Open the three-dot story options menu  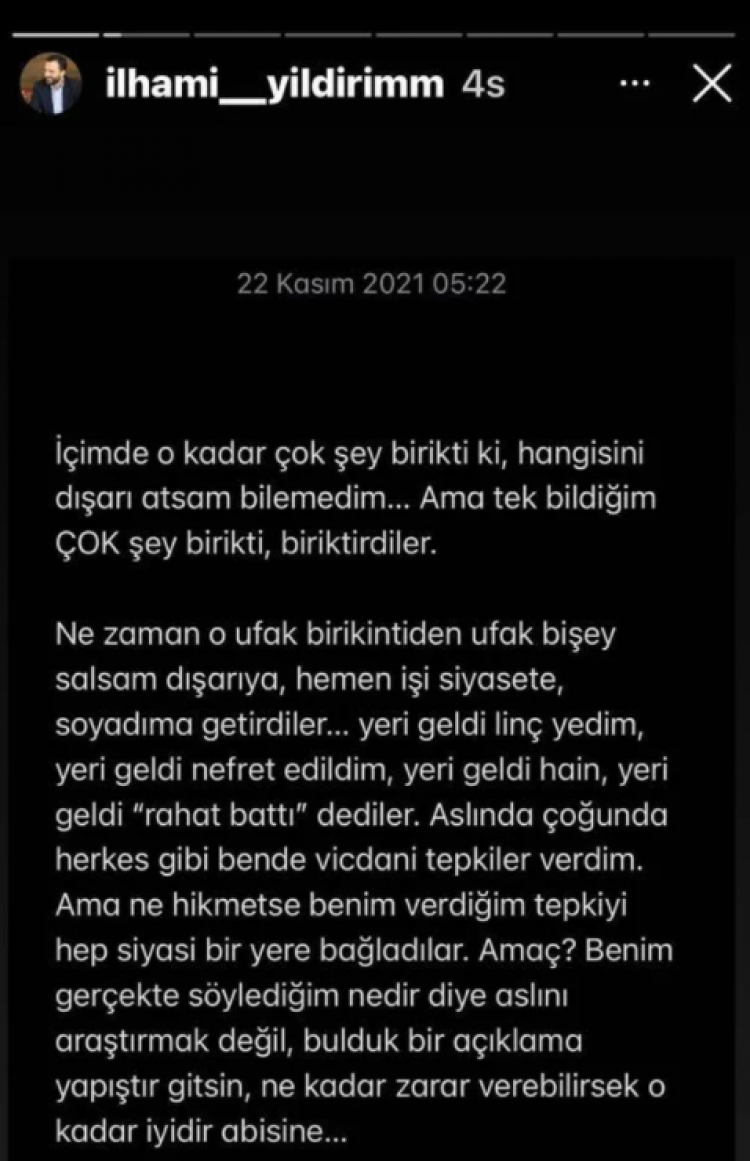[x=636, y=85]
